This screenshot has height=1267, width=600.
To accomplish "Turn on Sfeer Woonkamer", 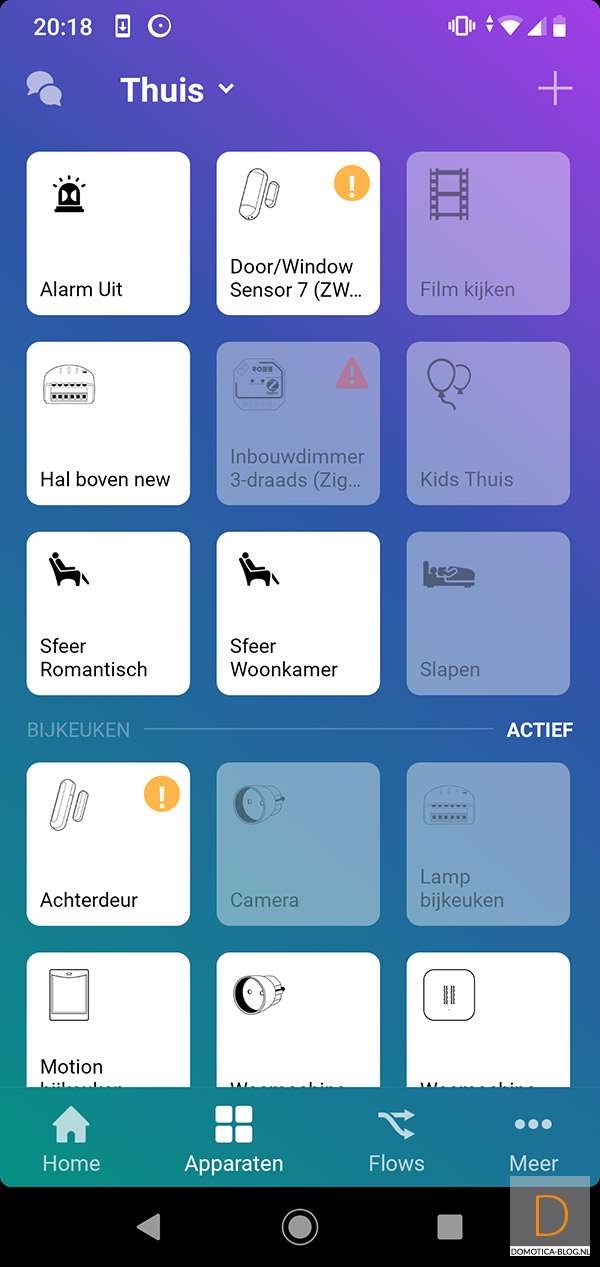I will pos(298,613).
